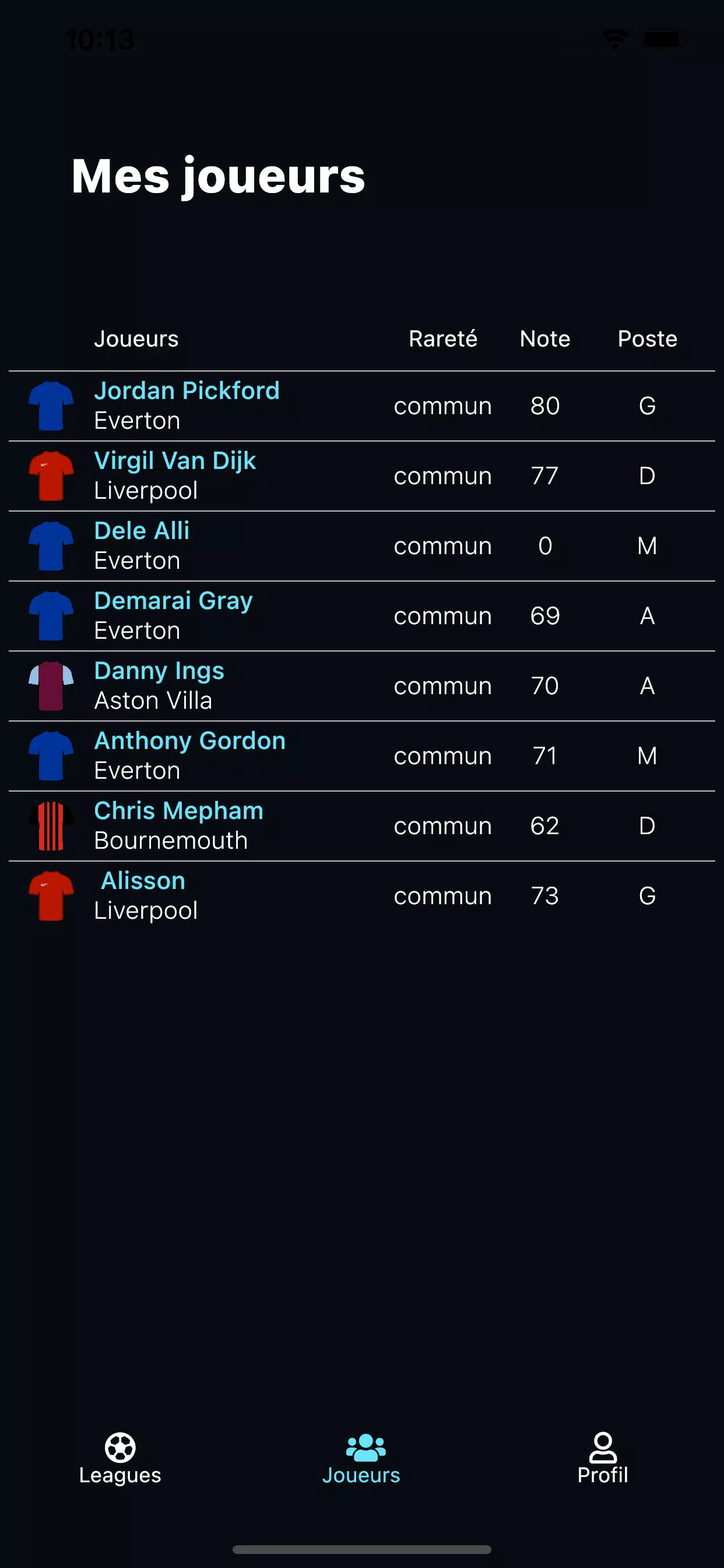Click Chris Mepham's striped Bournemouth jersey

pyautogui.click(x=51, y=825)
